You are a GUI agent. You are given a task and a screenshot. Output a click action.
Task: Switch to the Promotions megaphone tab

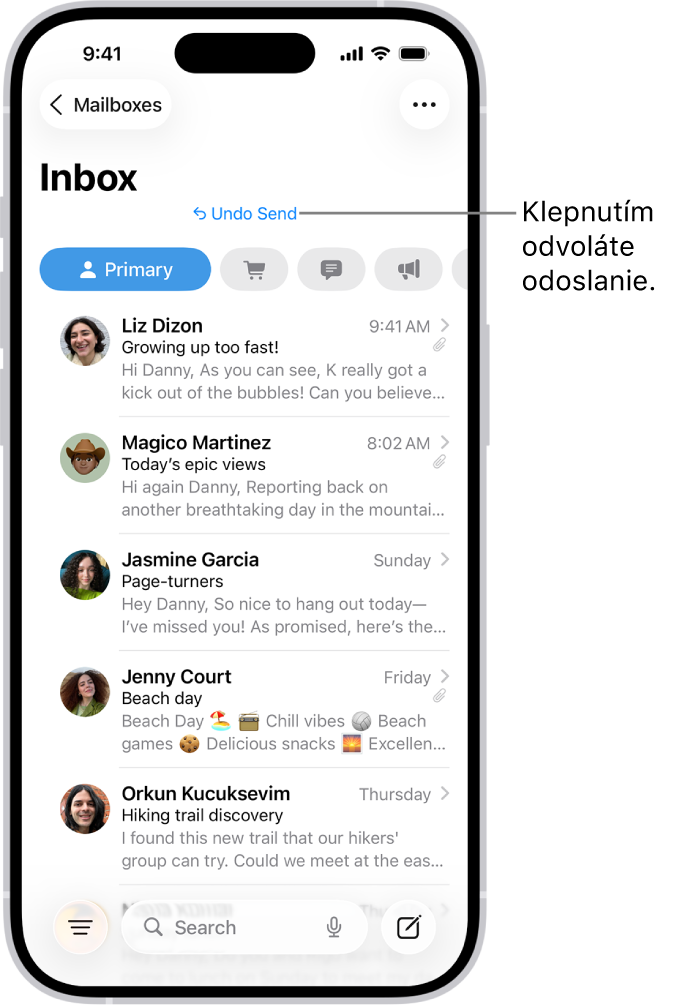pos(408,269)
